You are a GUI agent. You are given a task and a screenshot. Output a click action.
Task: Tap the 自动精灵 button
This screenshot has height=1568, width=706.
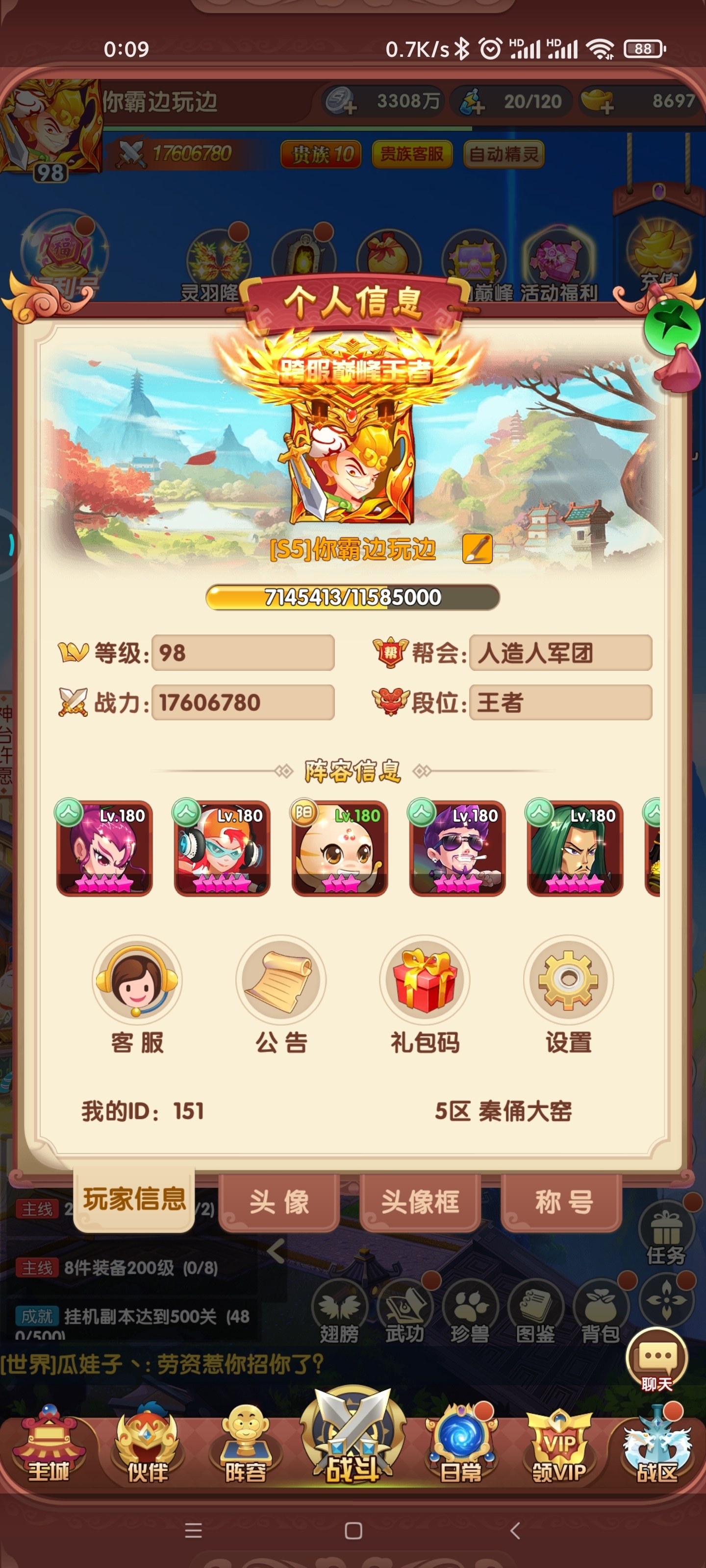pos(503,154)
